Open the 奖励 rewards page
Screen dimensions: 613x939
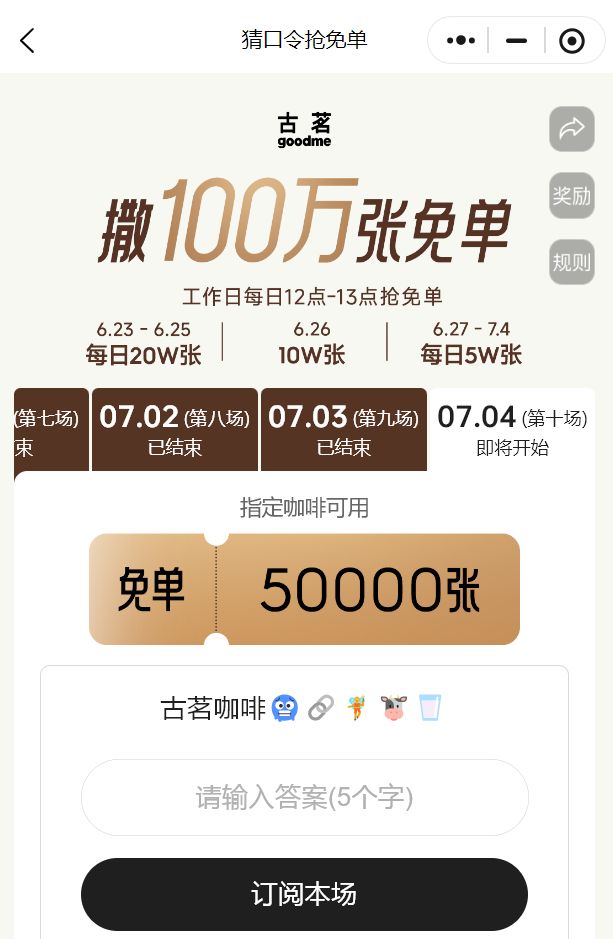click(x=571, y=195)
